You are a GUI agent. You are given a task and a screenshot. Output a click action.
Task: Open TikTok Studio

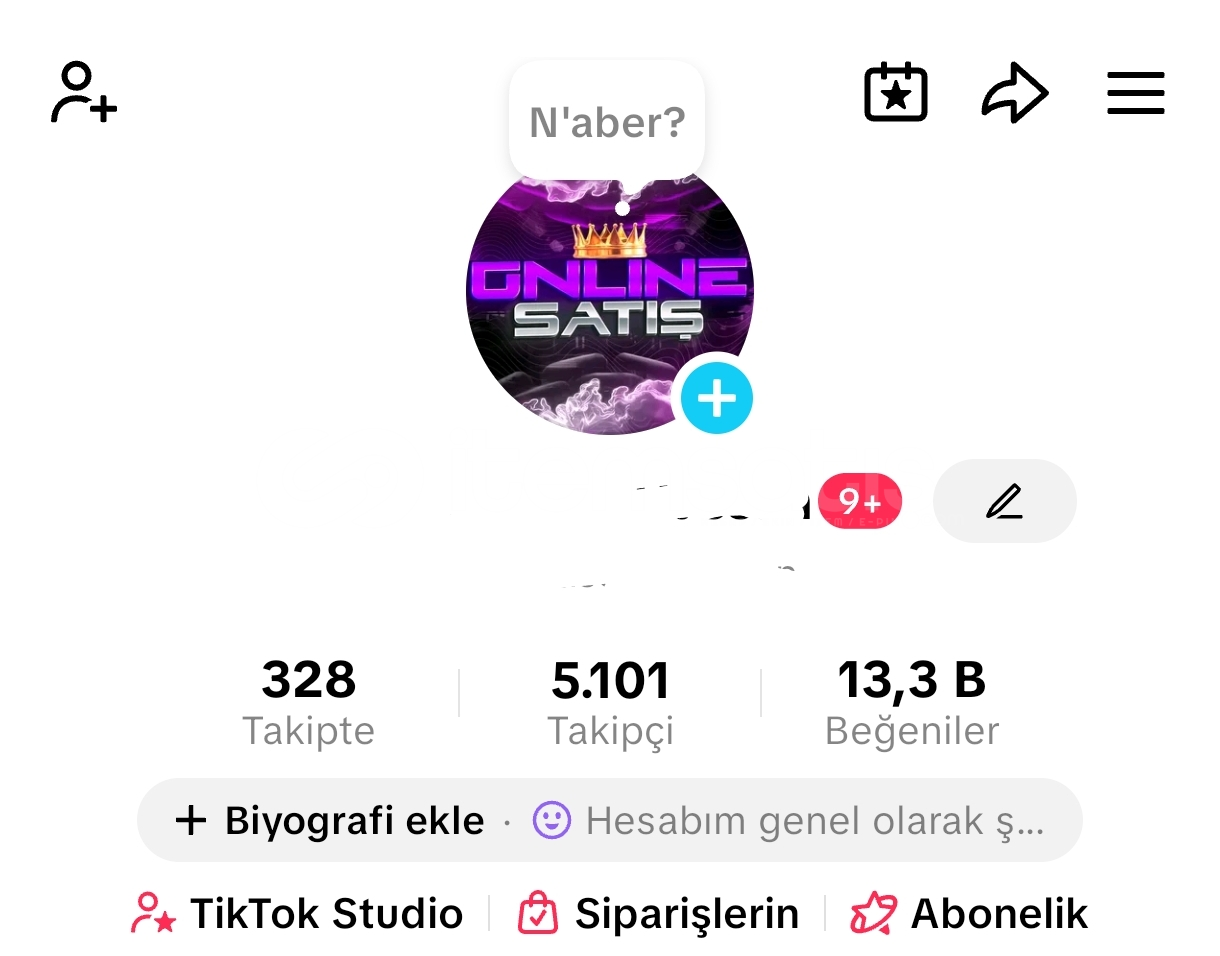click(298, 913)
